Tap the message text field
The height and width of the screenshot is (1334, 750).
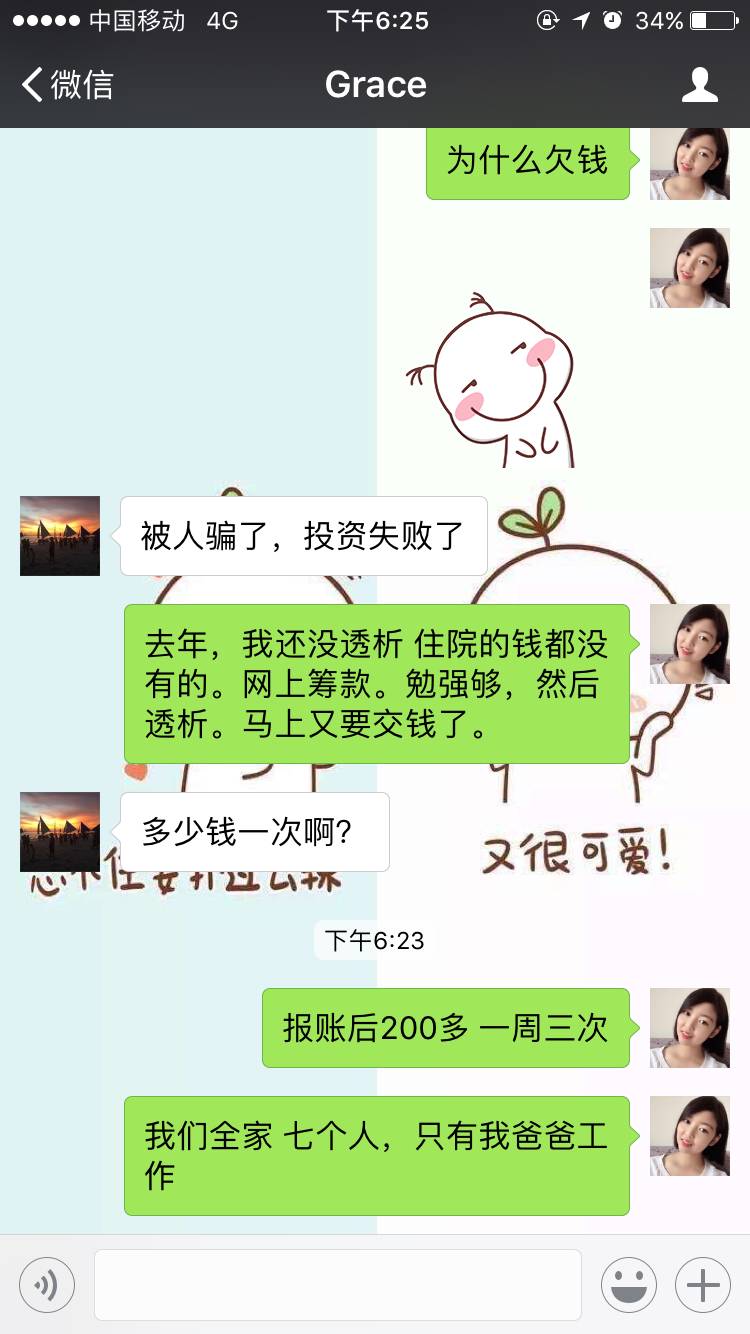tap(337, 1284)
